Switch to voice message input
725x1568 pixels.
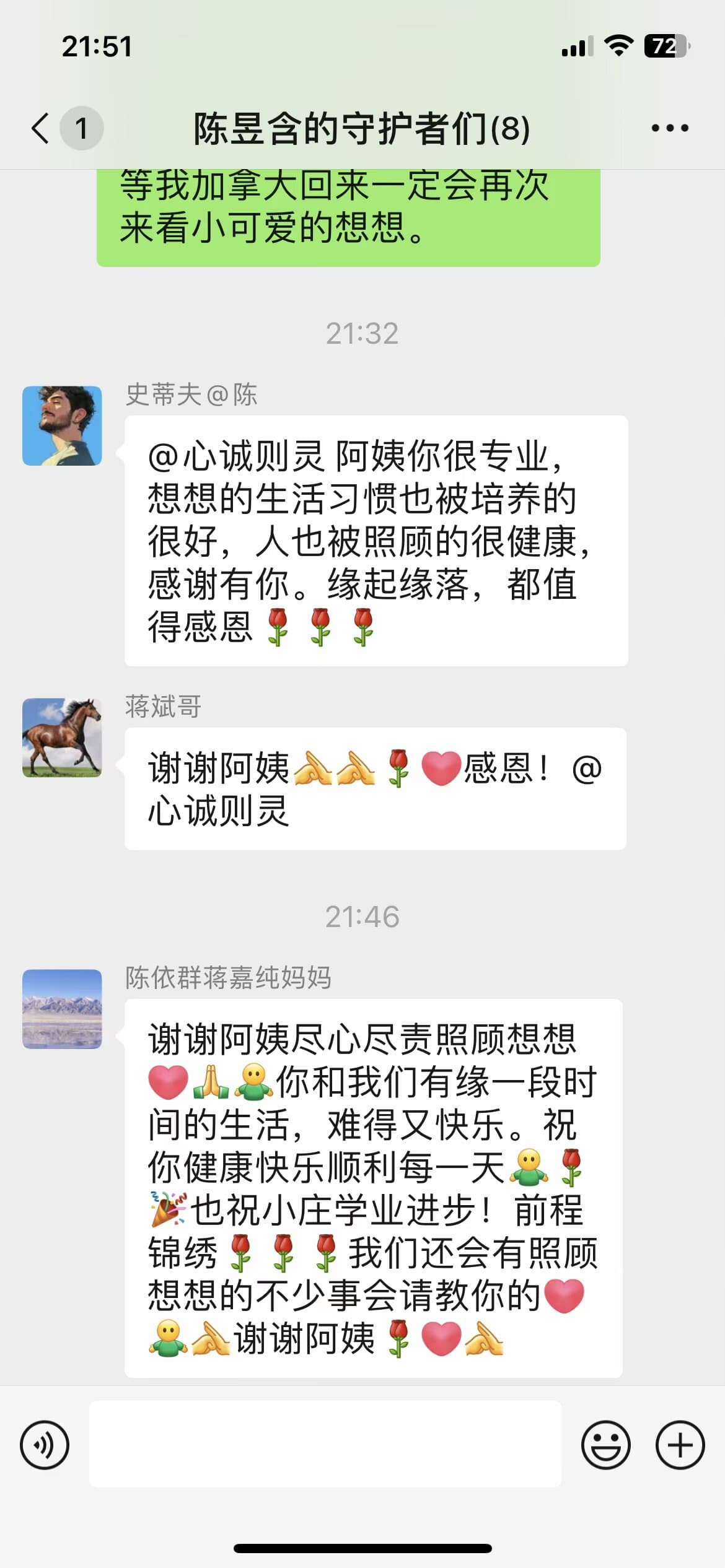pos(45,1445)
